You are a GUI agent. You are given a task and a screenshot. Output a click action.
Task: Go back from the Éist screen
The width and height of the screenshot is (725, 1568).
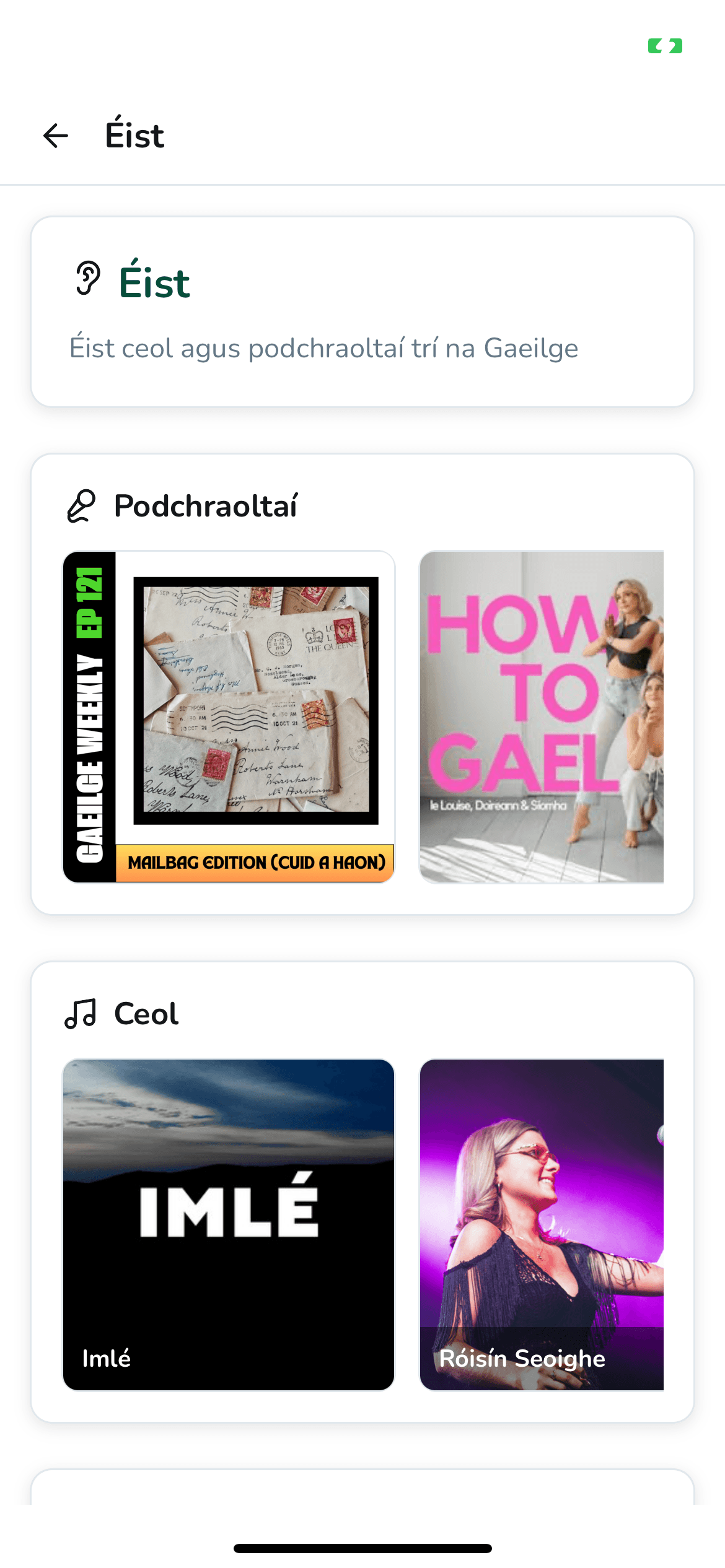coord(56,136)
